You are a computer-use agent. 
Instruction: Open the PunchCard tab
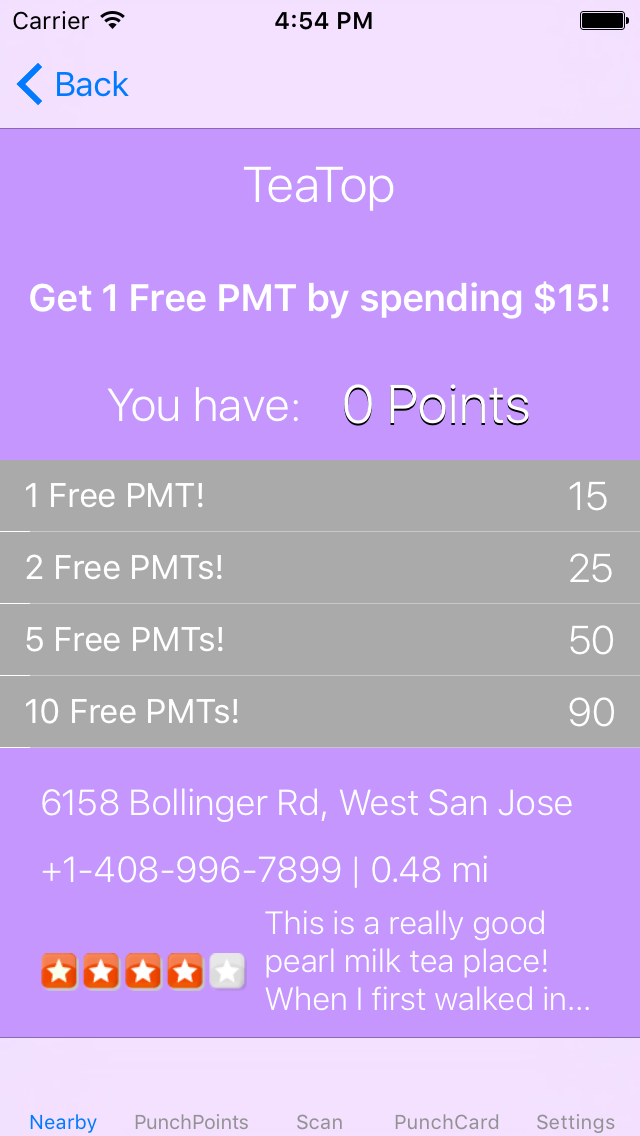(x=446, y=1110)
